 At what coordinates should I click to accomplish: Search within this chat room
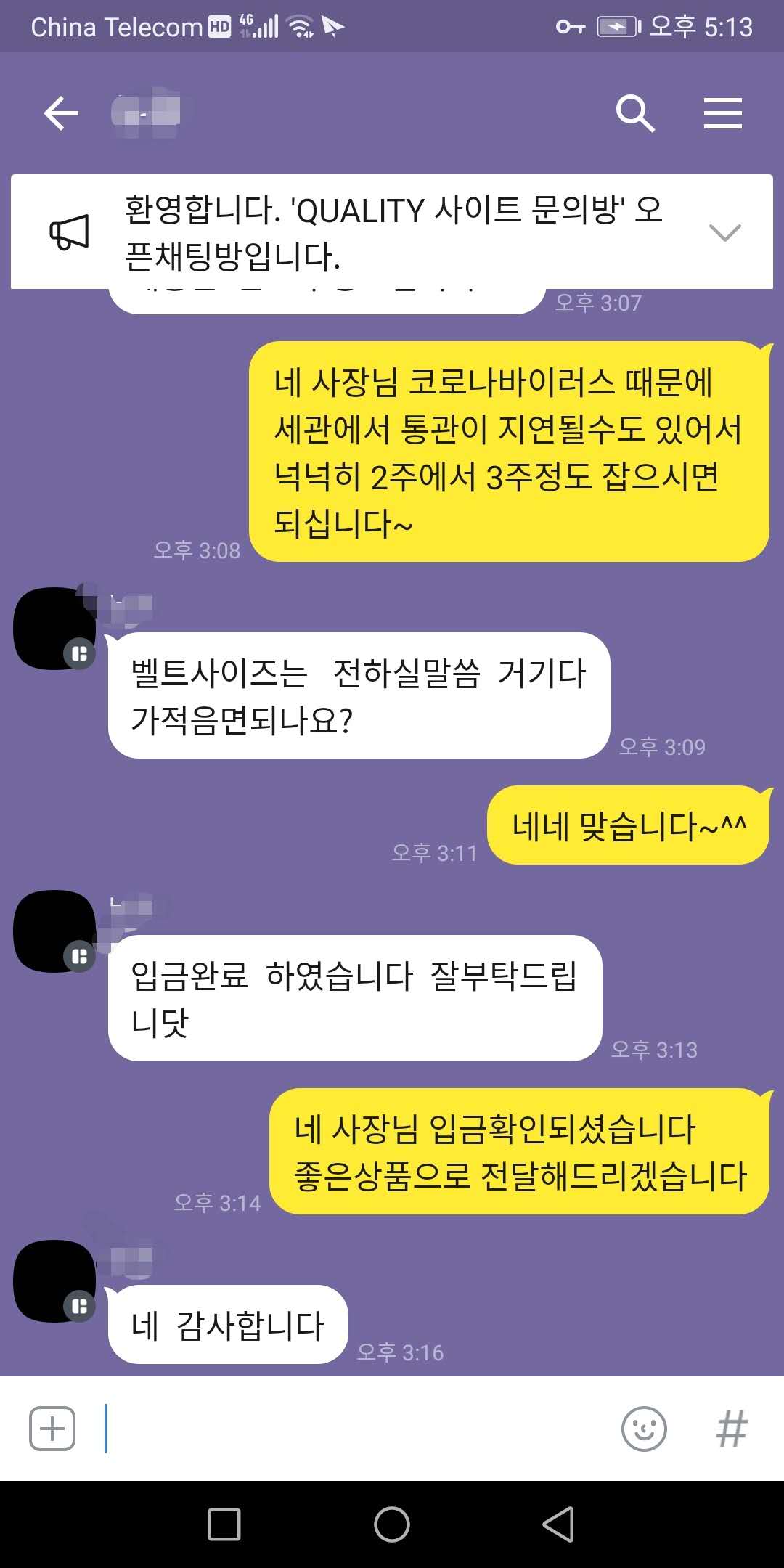[634, 113]
